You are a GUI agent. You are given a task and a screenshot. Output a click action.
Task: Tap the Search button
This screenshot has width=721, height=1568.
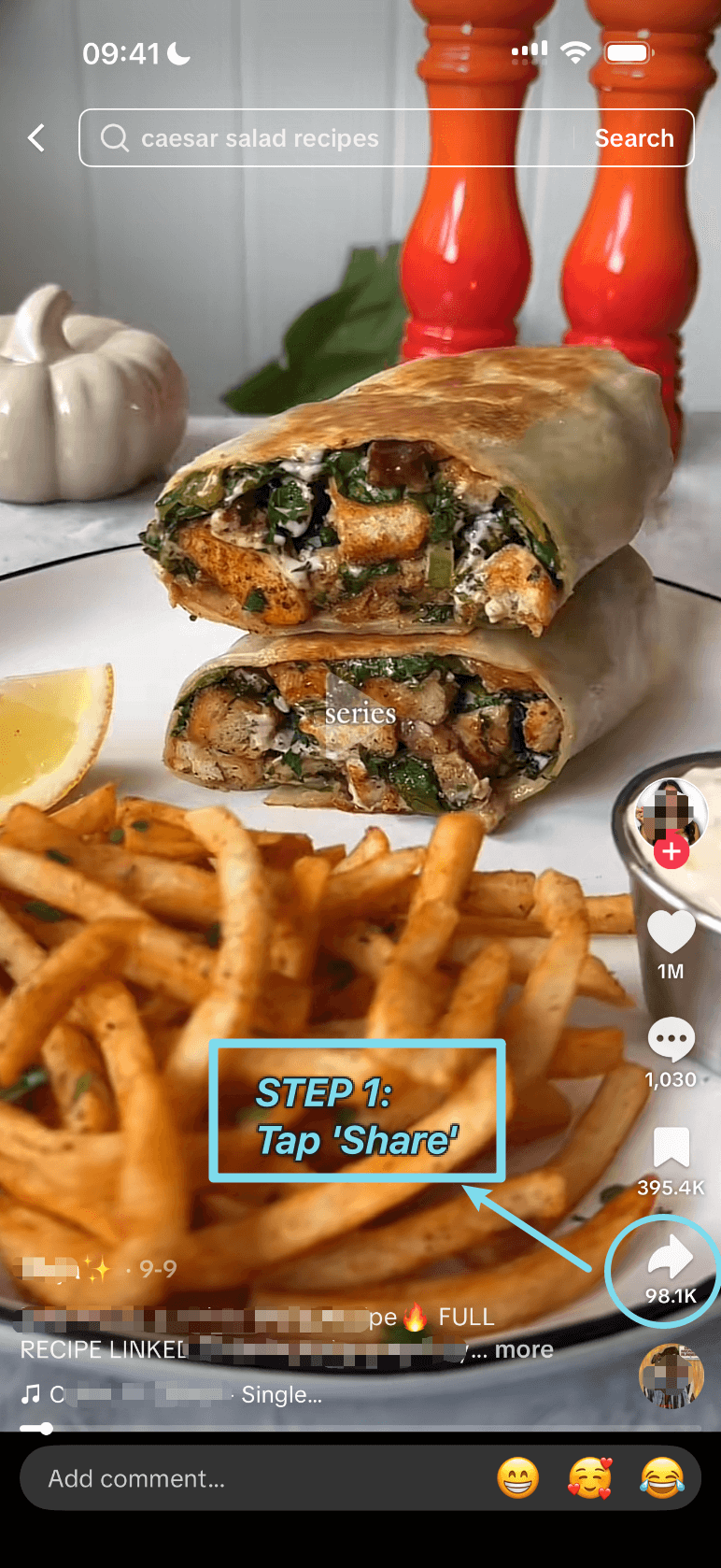(x=634, y=138)
